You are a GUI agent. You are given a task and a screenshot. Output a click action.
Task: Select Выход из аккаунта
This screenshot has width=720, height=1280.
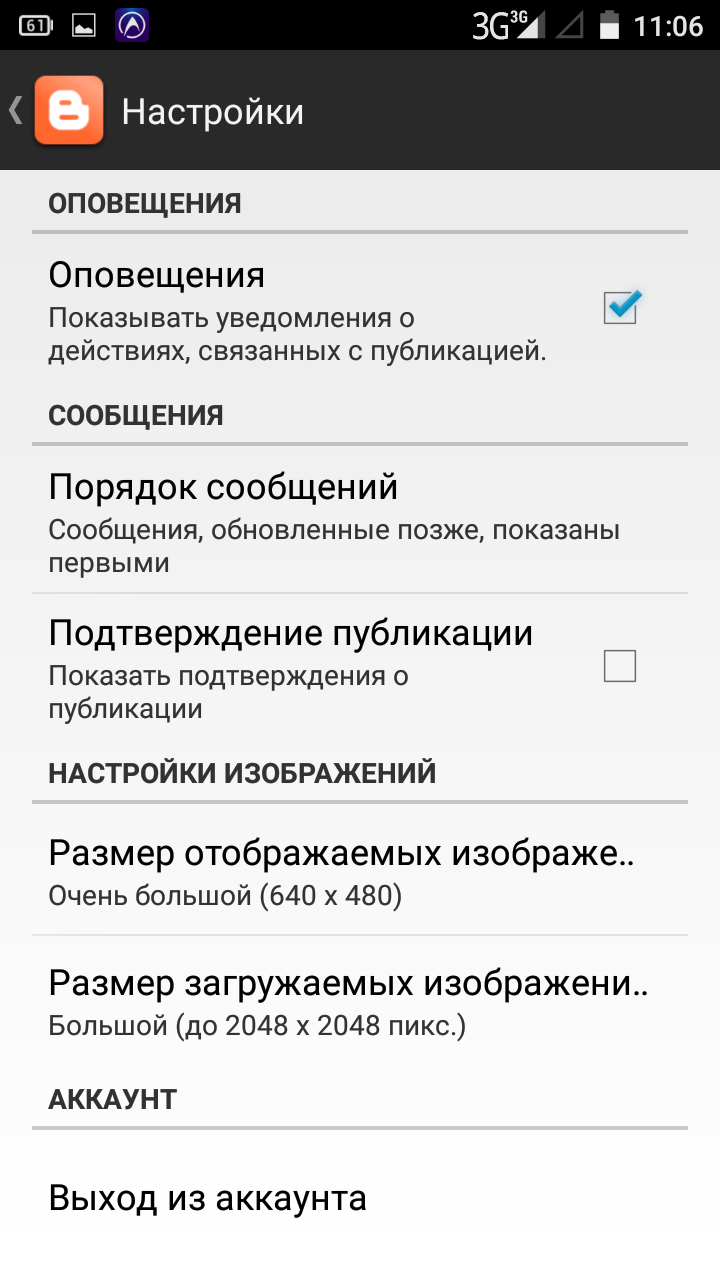[x=208, y=1197]
